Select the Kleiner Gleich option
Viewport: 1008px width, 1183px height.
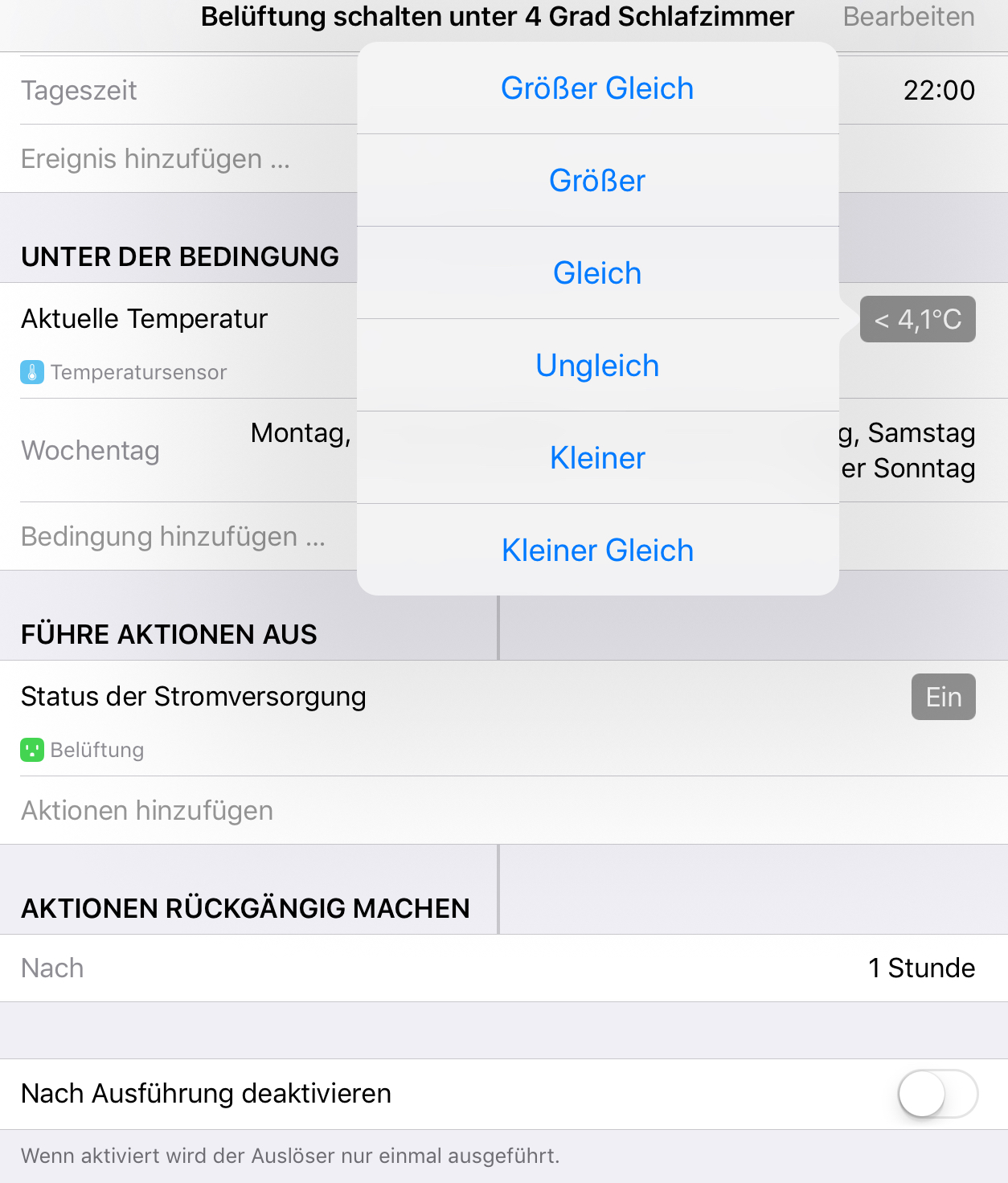click(597, 551)
